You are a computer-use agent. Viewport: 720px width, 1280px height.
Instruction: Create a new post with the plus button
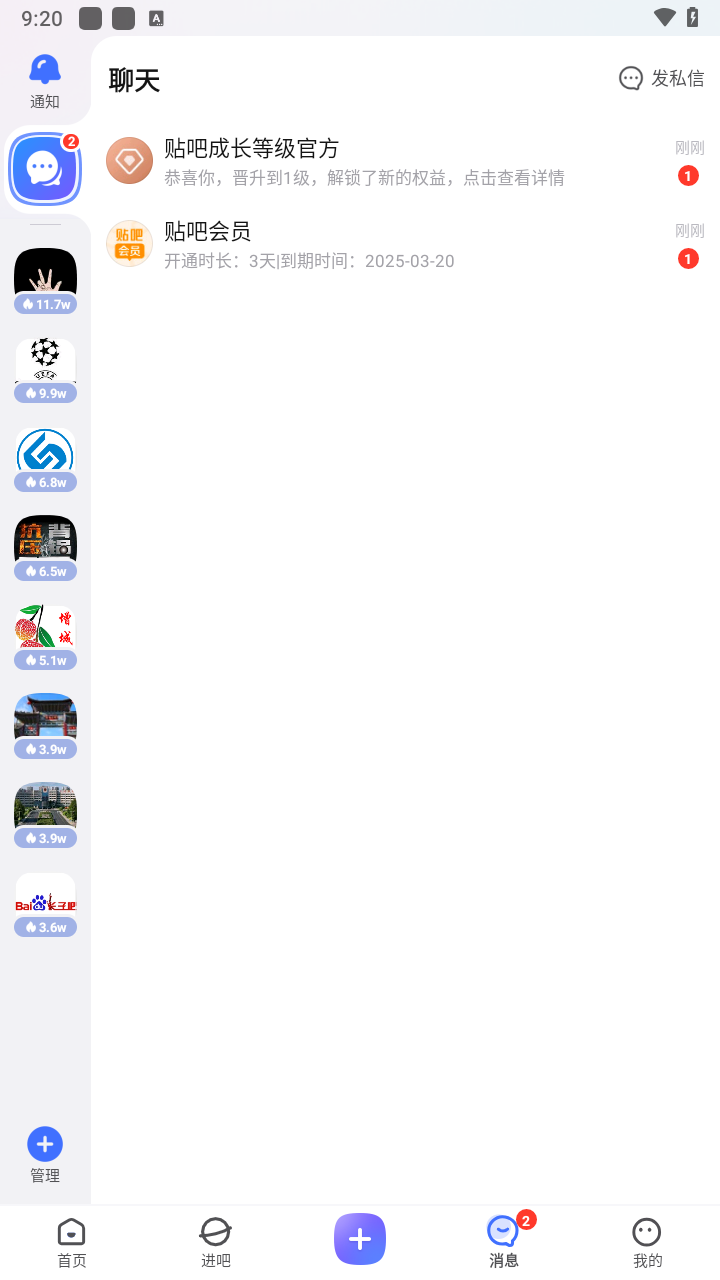pyautogui.click(x=360, y=1239)
